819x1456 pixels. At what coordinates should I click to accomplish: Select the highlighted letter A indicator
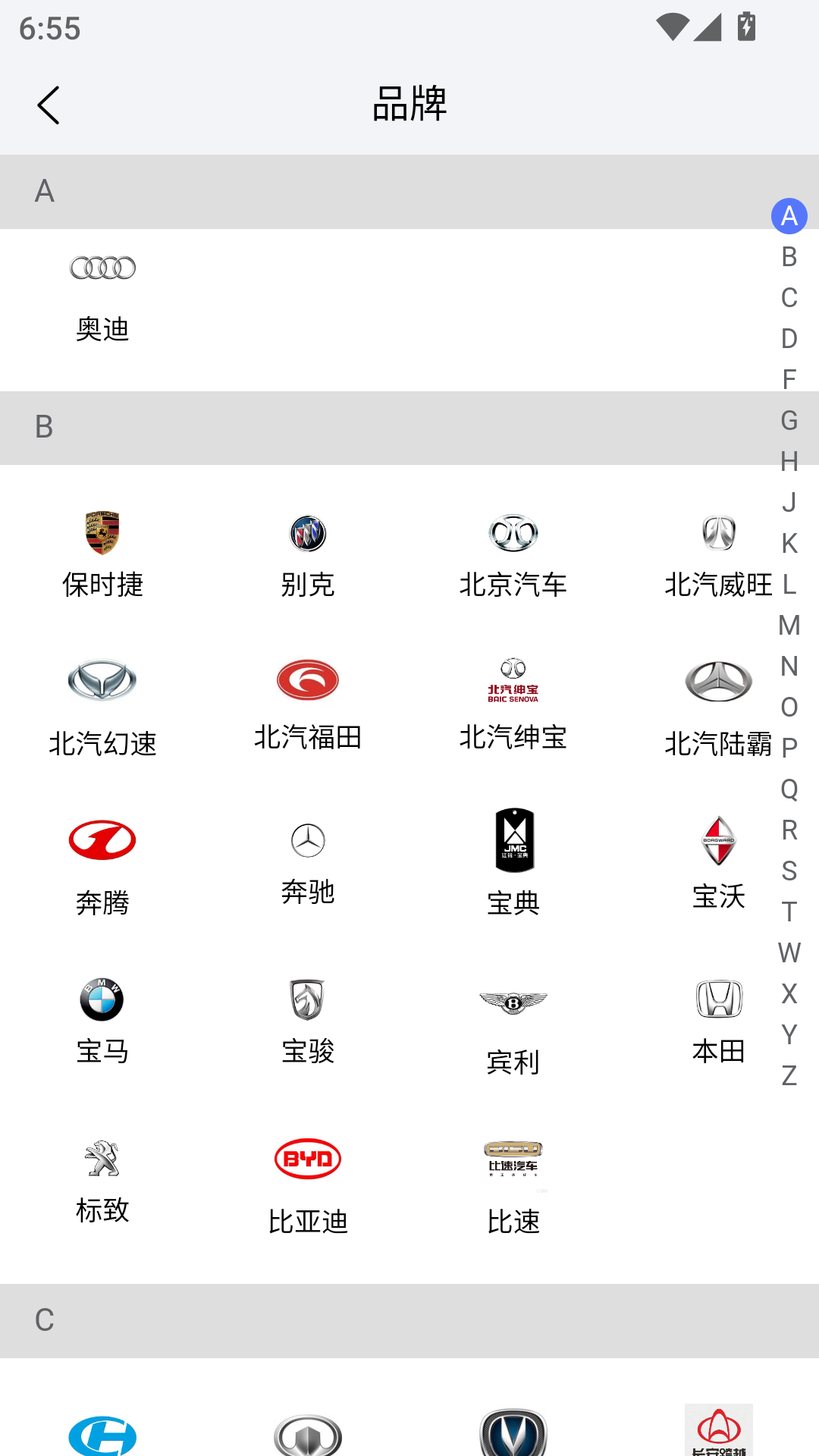(789, 216)
